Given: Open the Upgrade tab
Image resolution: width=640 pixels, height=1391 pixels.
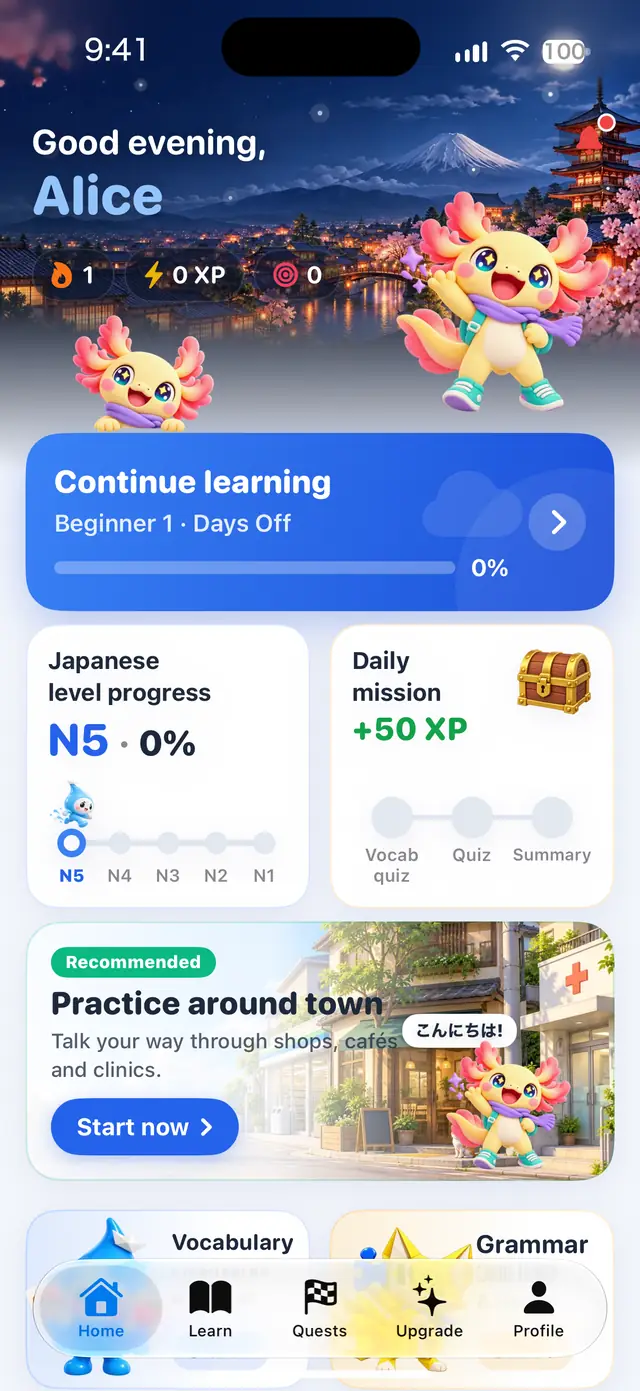Looking at the screenshot, I should click(x=429, y=1308).
